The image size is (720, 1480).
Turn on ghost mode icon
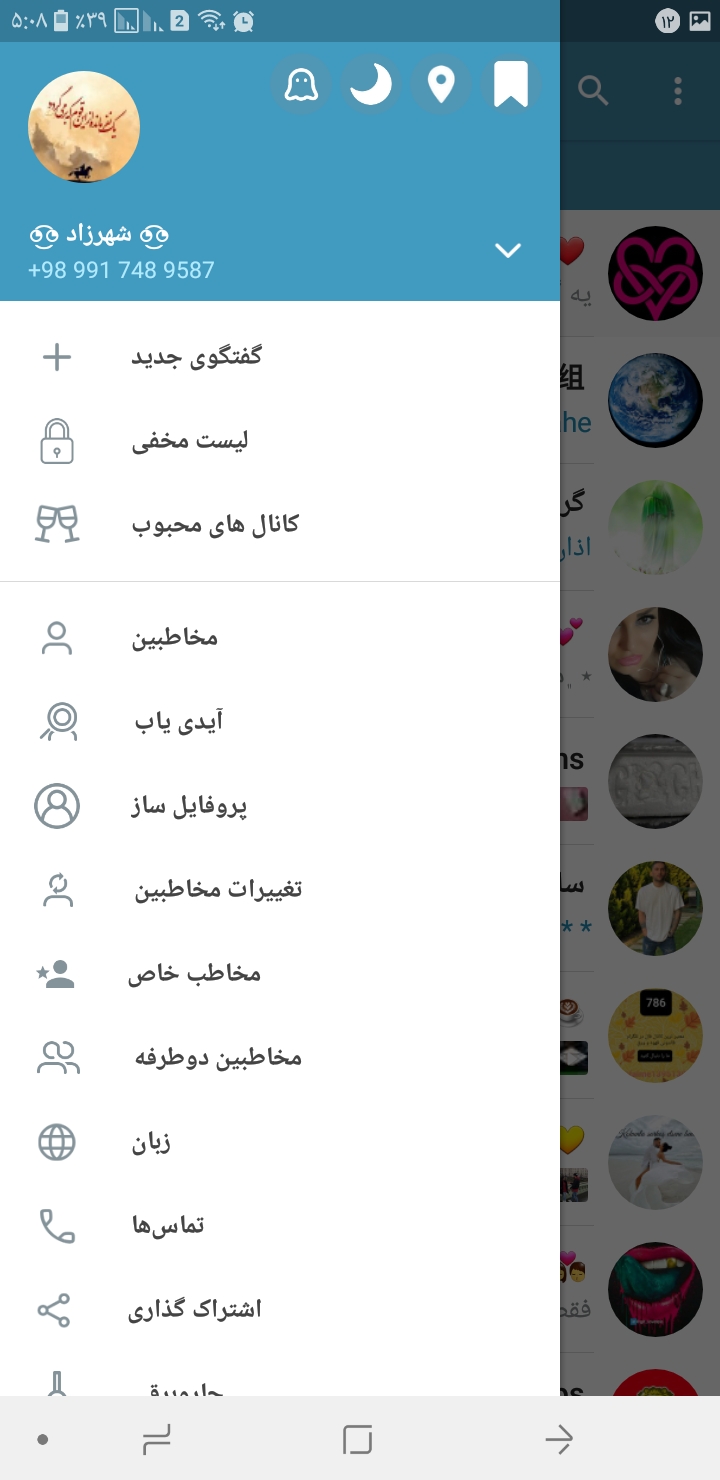(x=300, y=86)
